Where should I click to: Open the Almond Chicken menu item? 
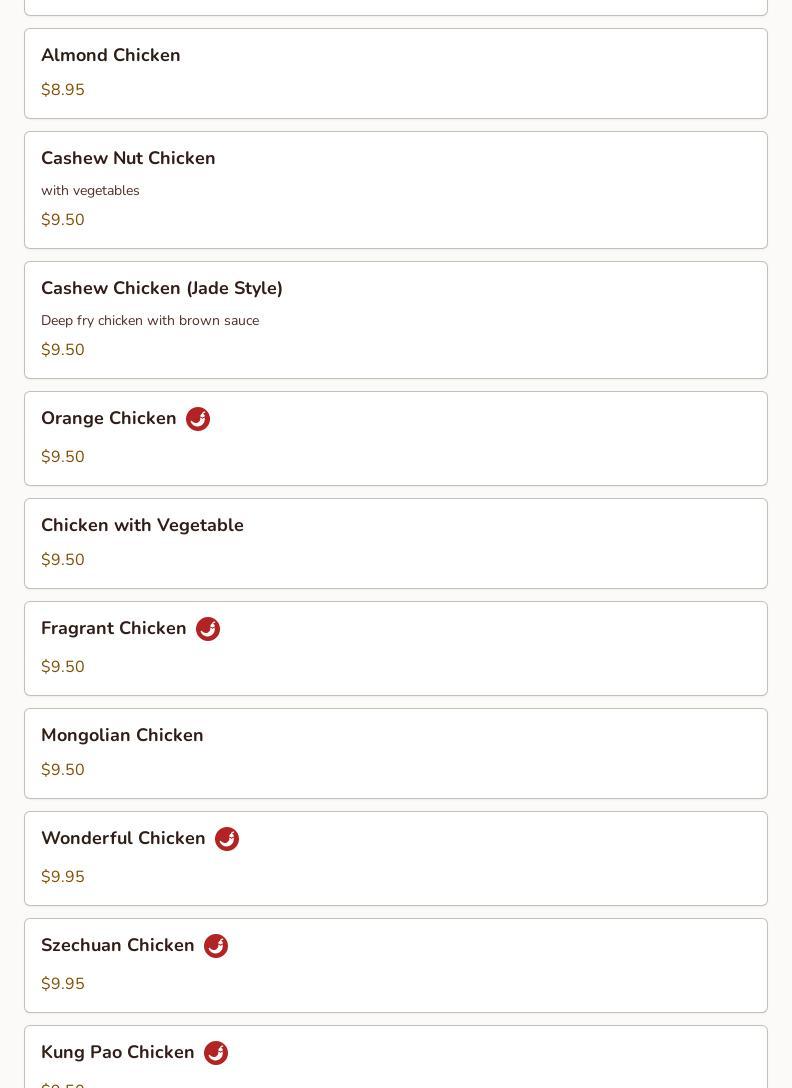395,73
